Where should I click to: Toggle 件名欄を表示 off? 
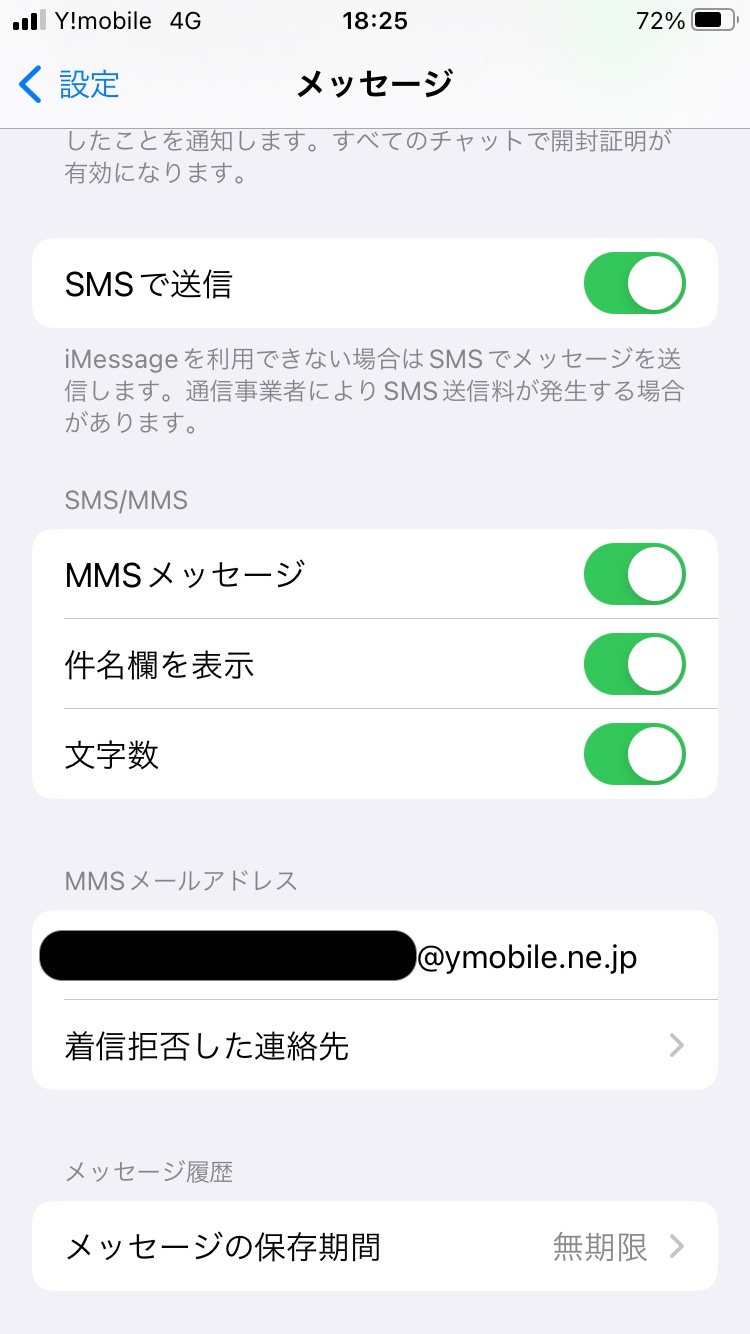tap(634, 664)
